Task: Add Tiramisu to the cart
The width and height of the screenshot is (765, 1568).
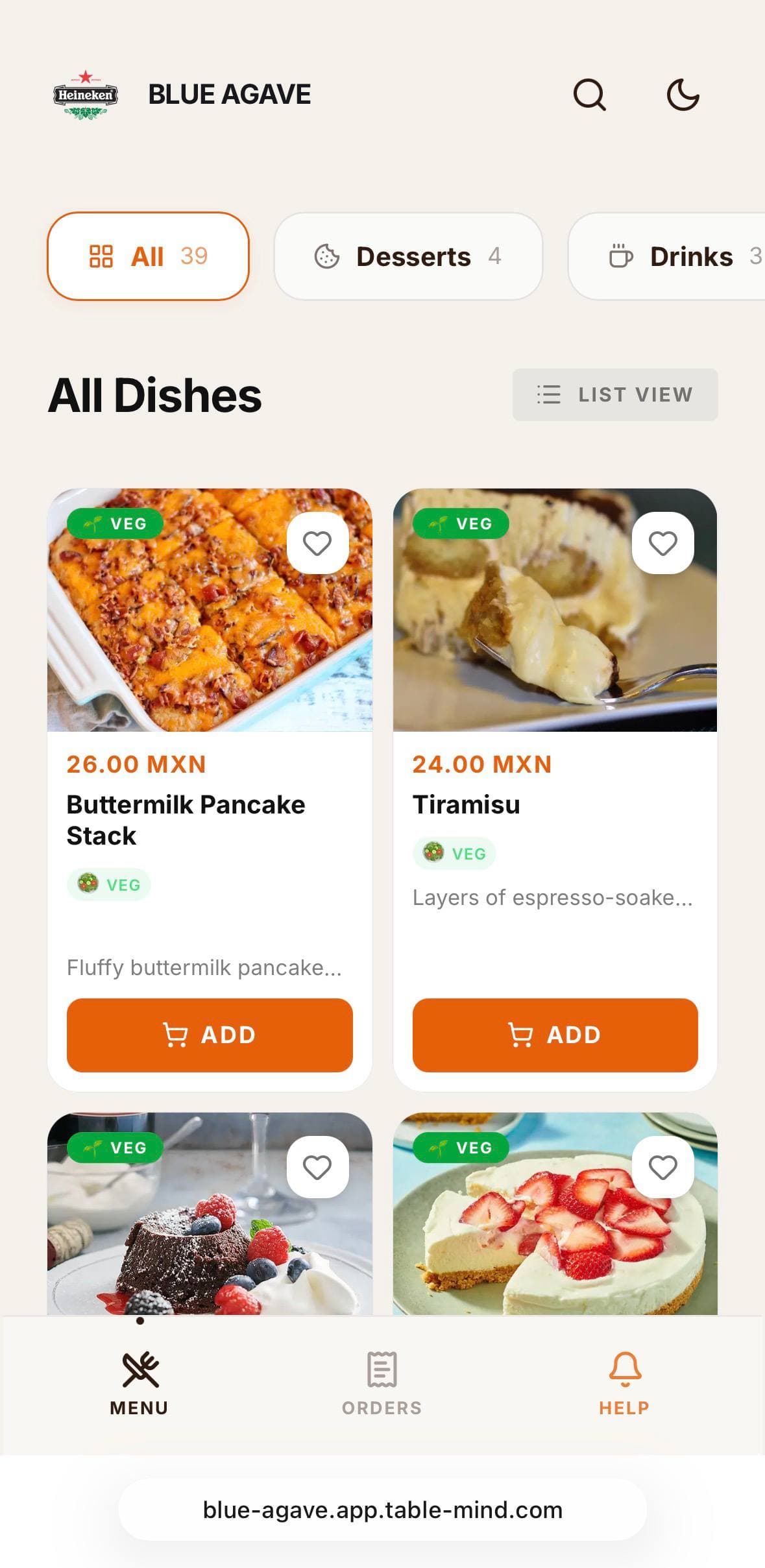Action: pyautogui.click(x=555, y=1035)
